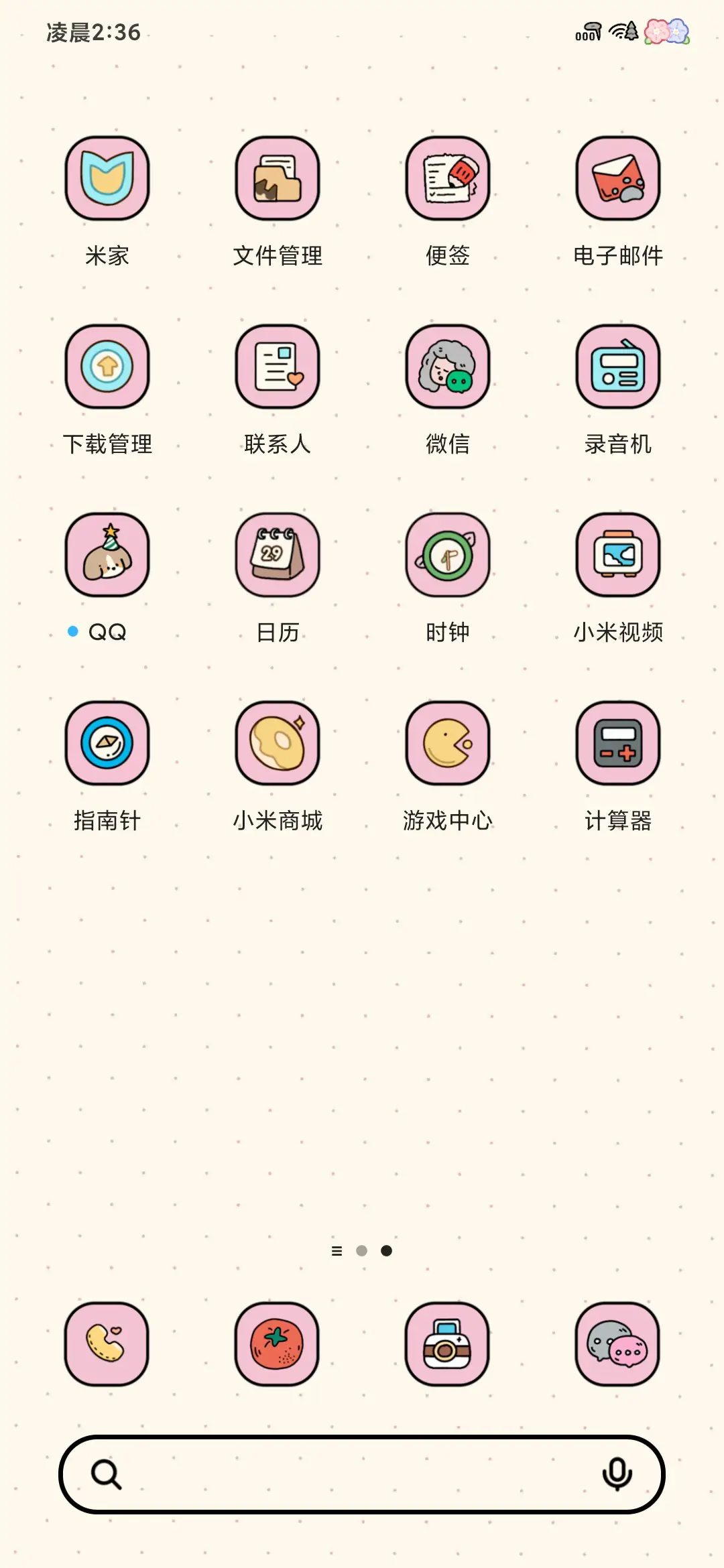Open the Mi Home (米家) app
The width and height of the screenshot is (724, 1568).
107,179
